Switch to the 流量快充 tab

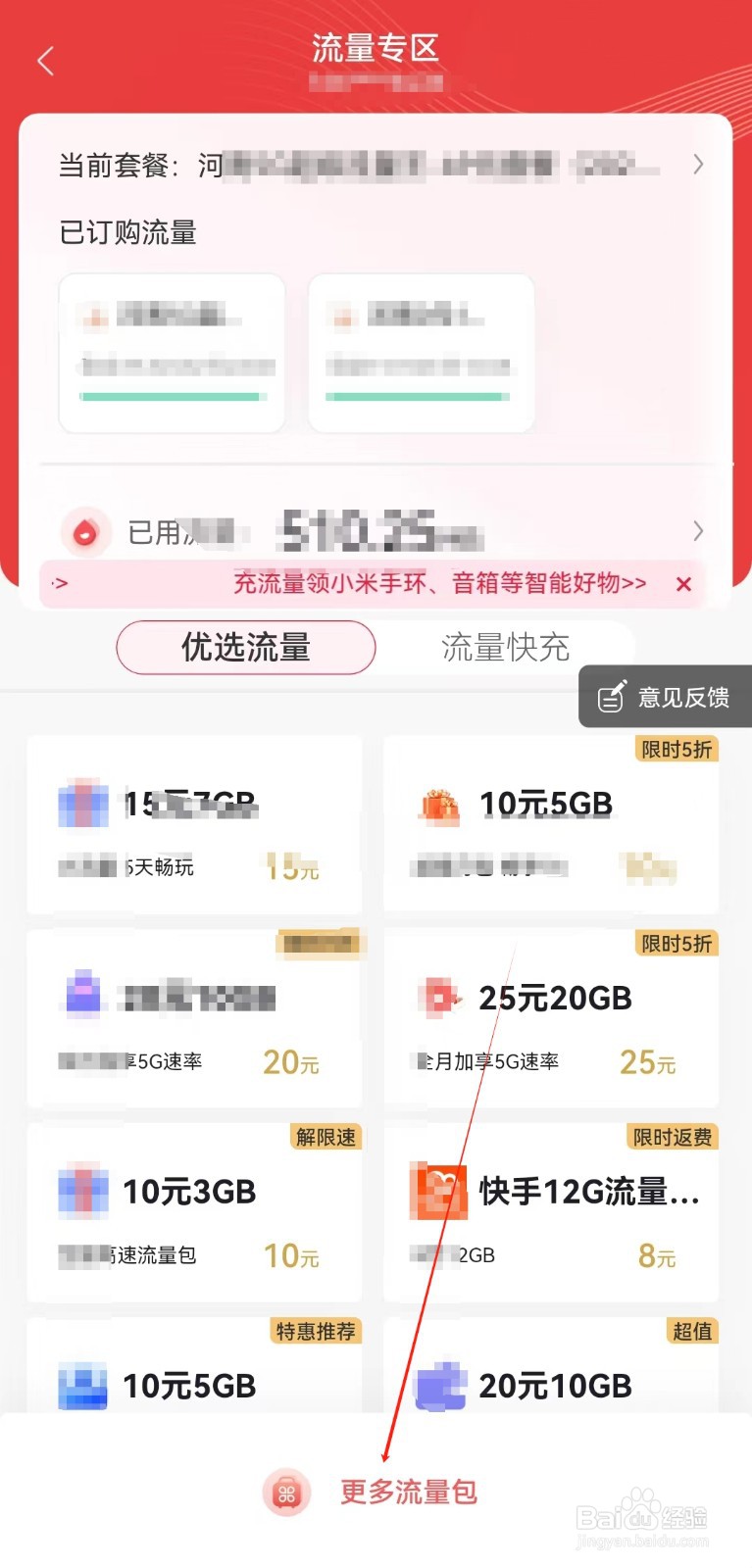[x=506, y=647]
